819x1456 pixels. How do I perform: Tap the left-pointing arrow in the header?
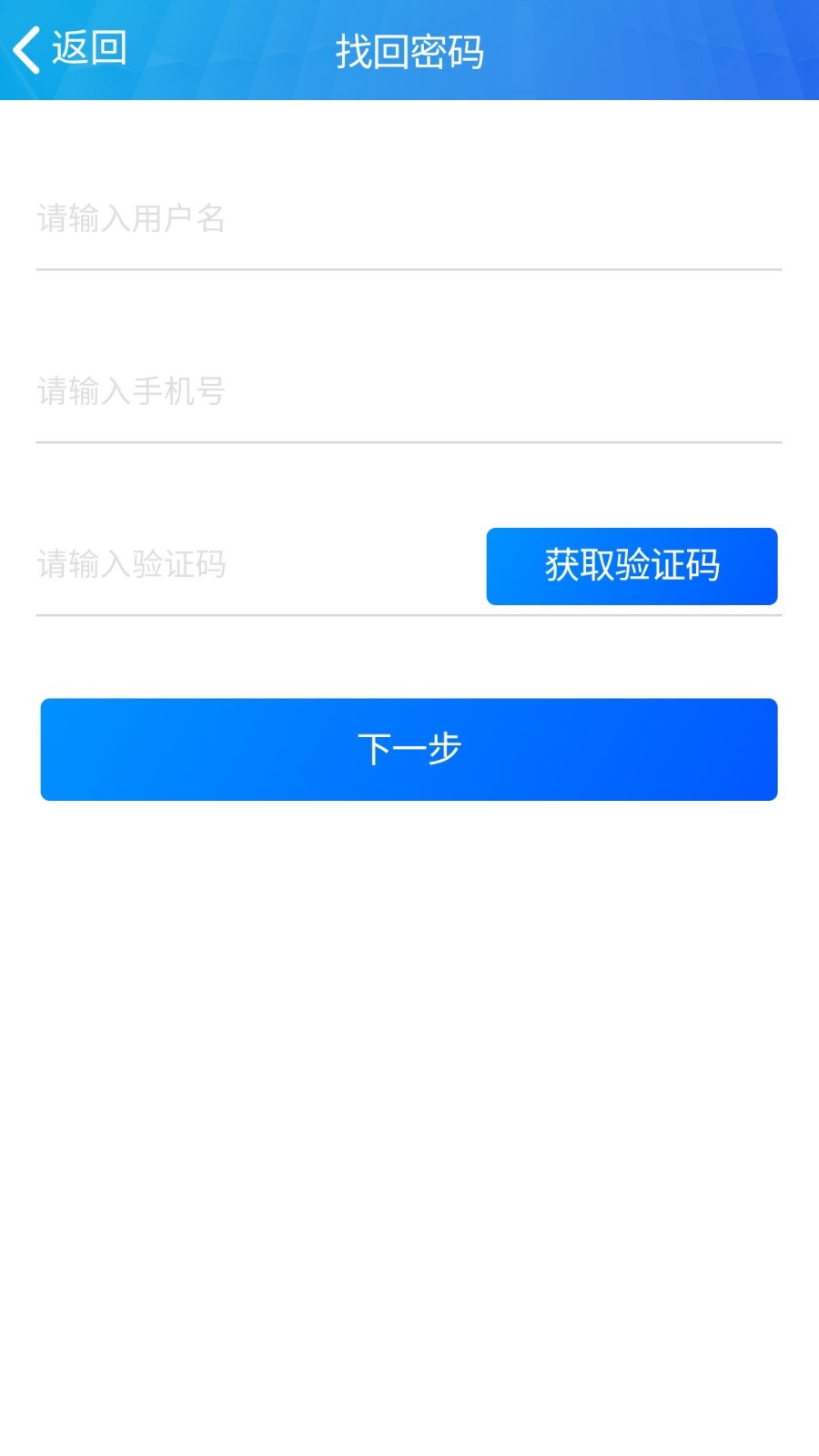27,50
